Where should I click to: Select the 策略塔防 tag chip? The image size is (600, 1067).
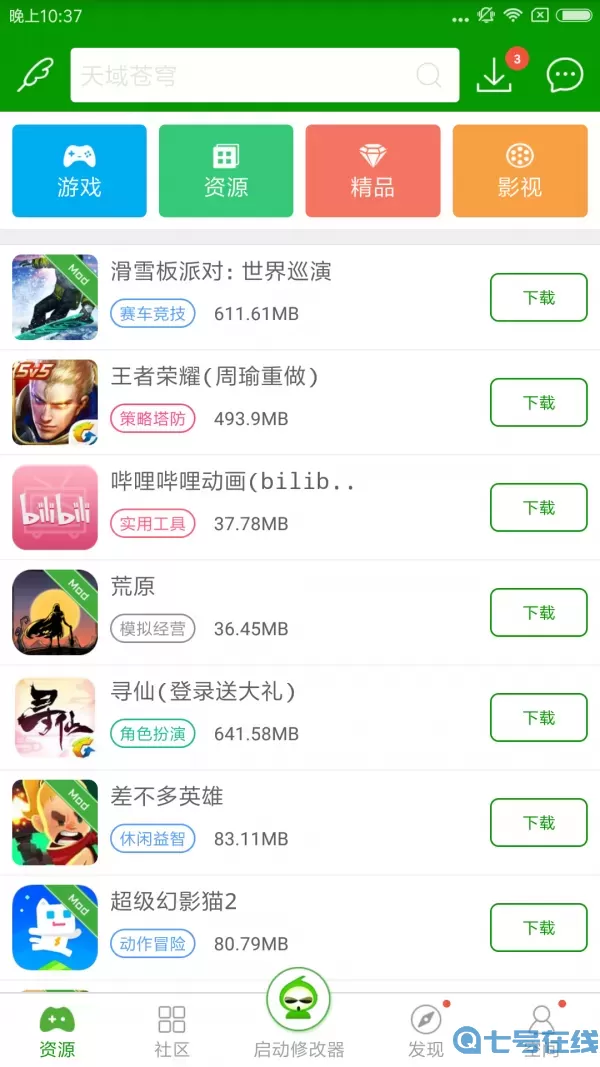pyautogui.click(x=153, y=419)
